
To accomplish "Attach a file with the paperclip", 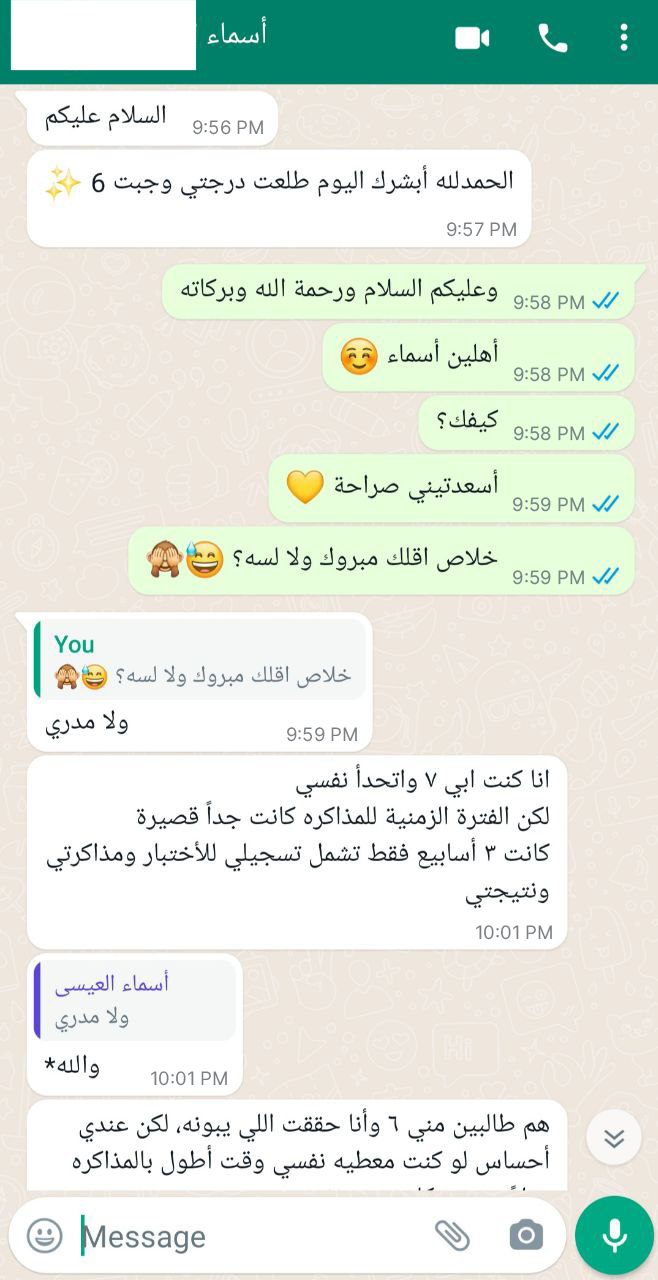I will pos(452,1236).
